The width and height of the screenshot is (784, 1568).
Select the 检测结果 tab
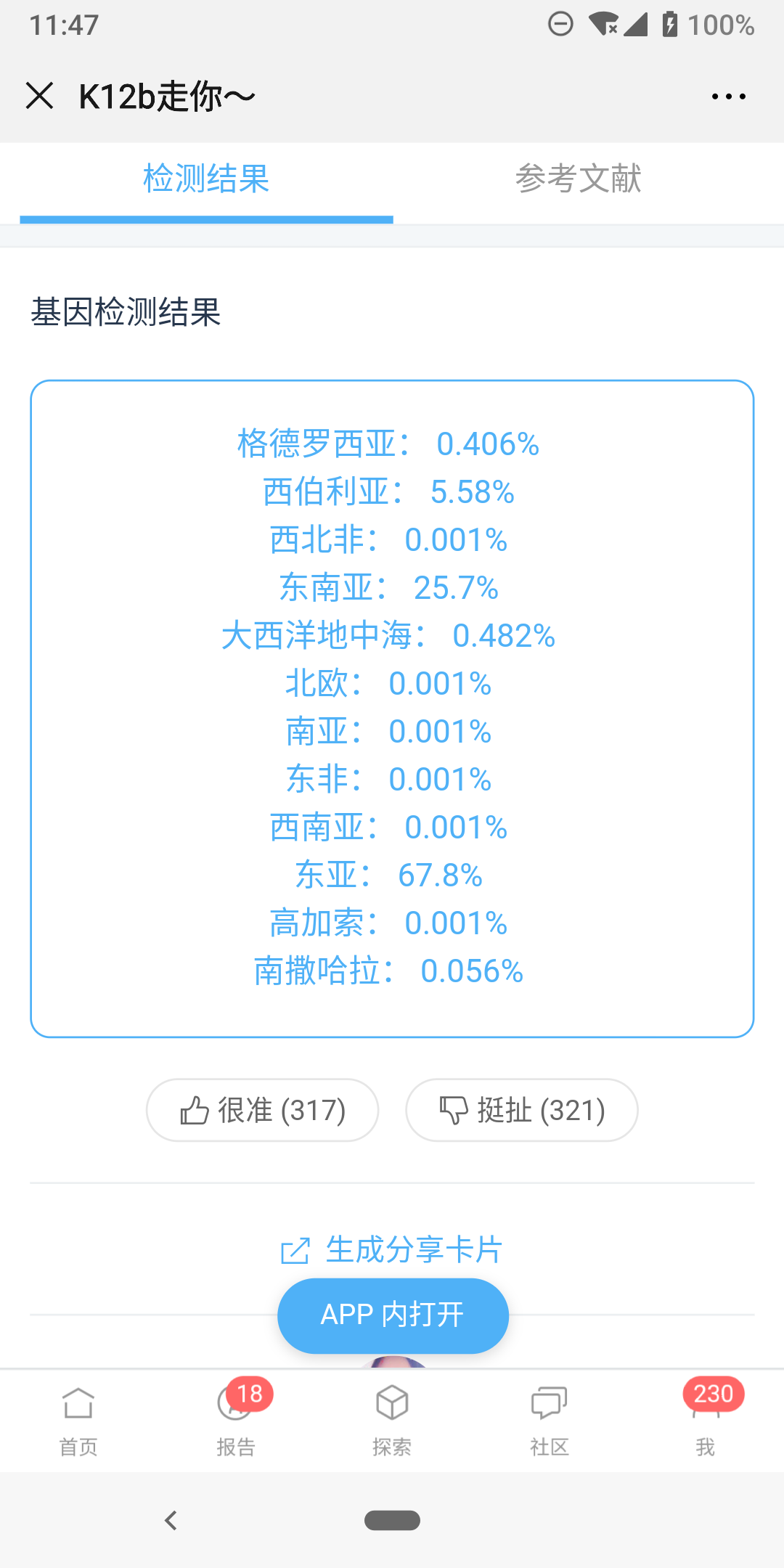206,179
